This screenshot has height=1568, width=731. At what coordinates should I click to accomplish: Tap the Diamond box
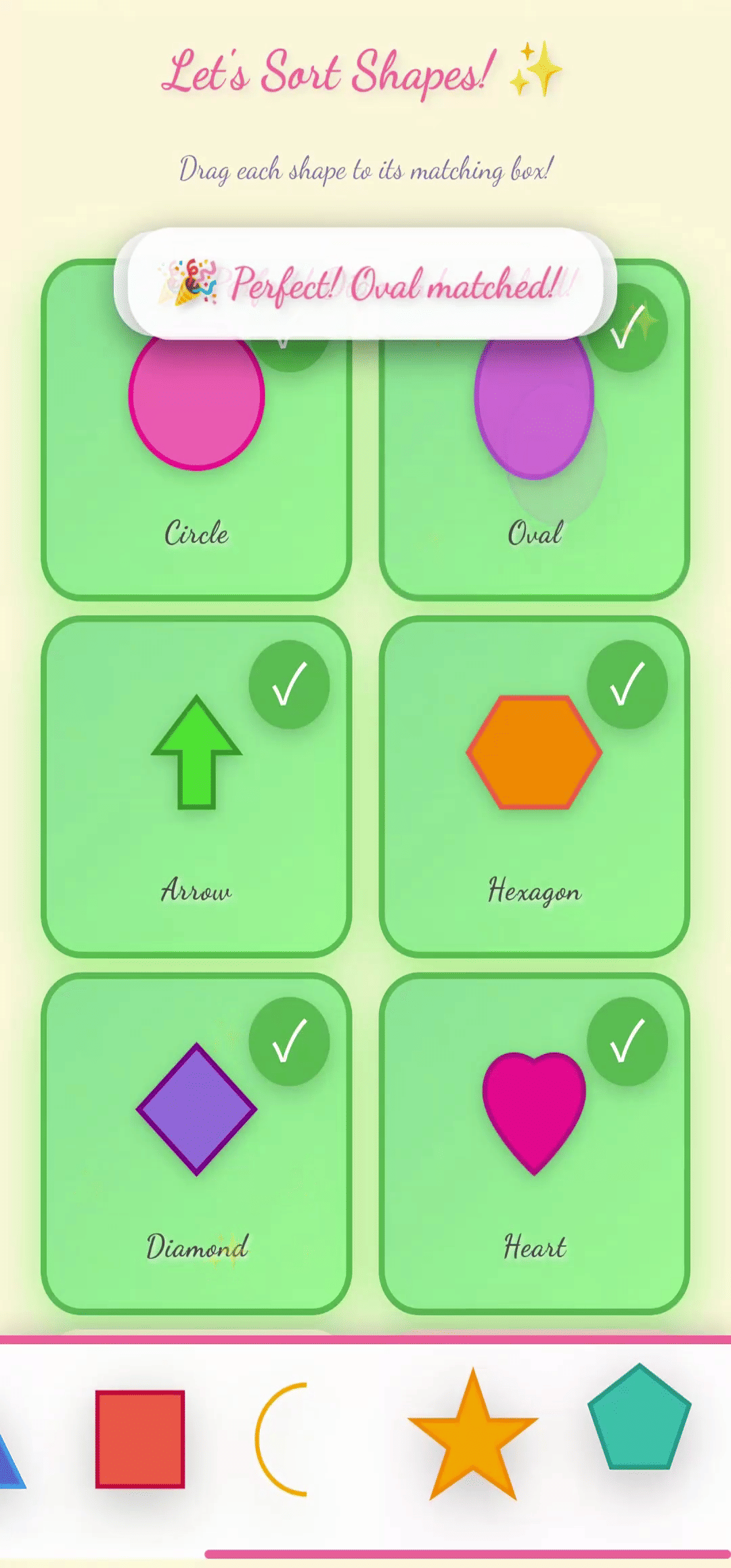[196, 1144]
